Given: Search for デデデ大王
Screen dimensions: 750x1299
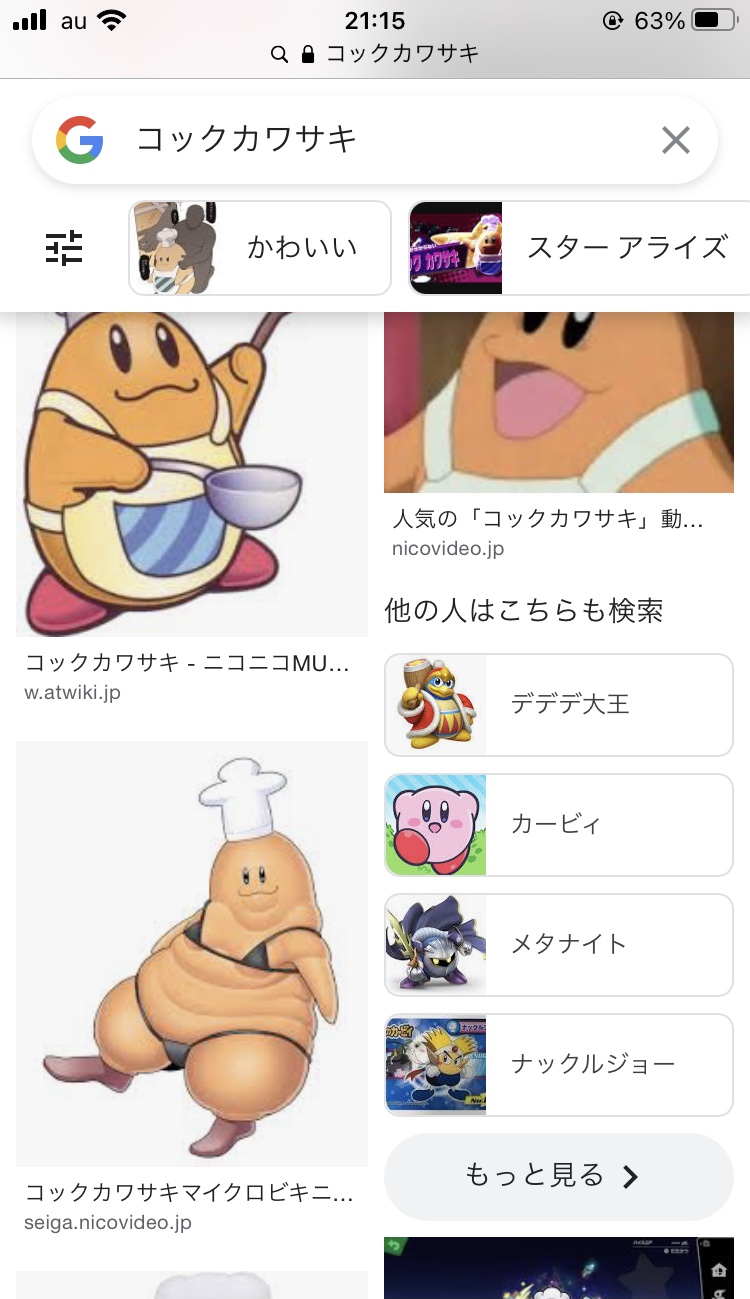Looking at the screenshot, I should [x=558, y=705].
